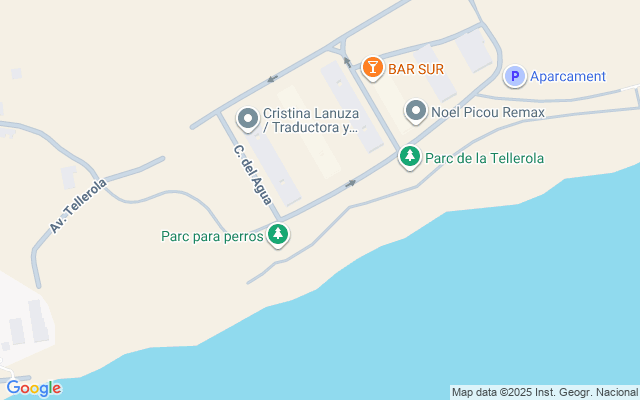Screen dimensions: 640x400
Task: Open the Parc de la Tellerola marker
Action: [x=409, y=156]
